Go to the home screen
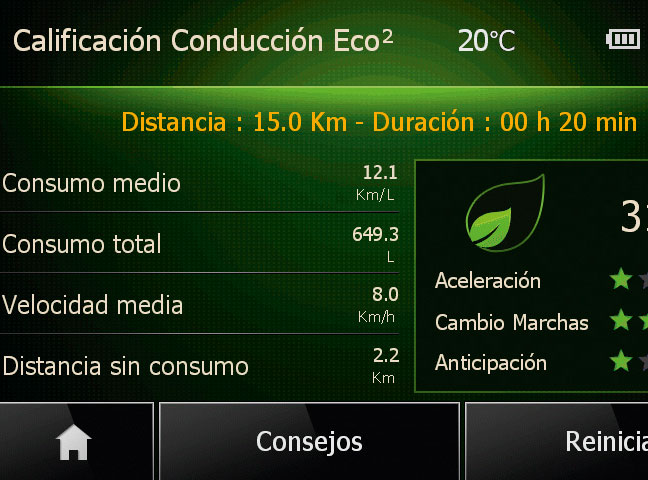 pyautogui.click(x=75, y=442)
